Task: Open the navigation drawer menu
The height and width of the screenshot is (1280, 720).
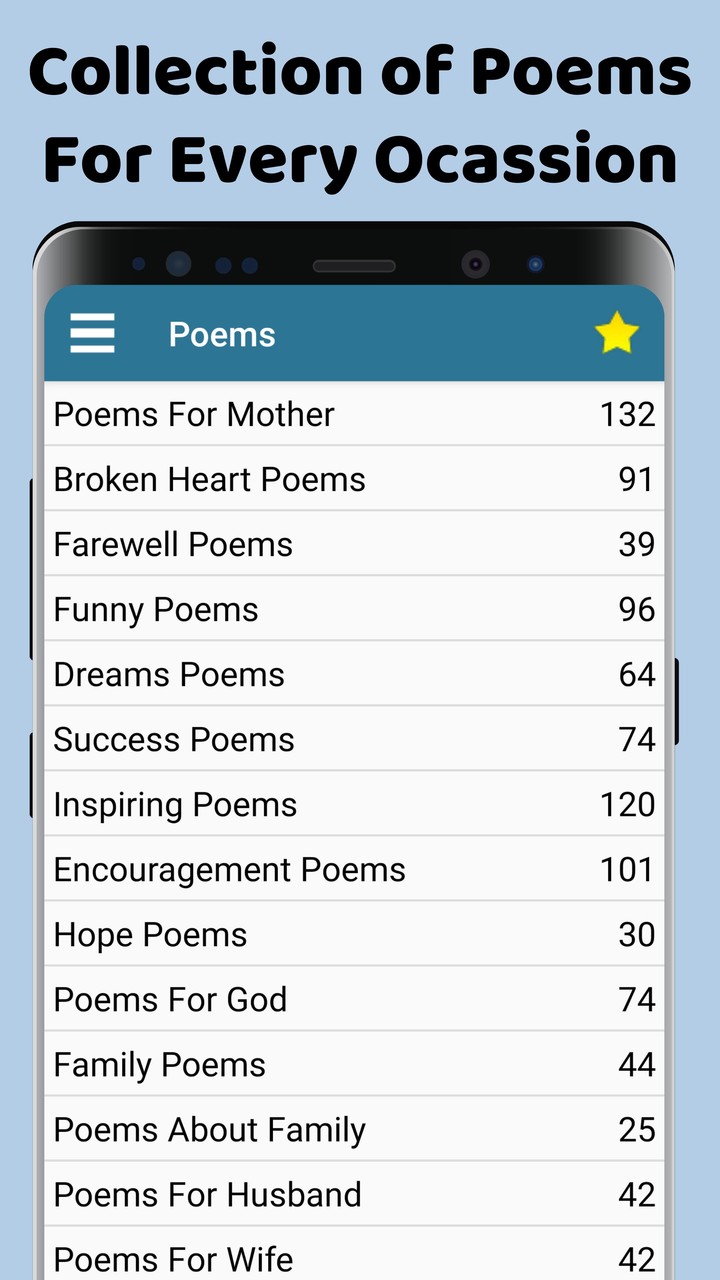Action: coord(92,334)
